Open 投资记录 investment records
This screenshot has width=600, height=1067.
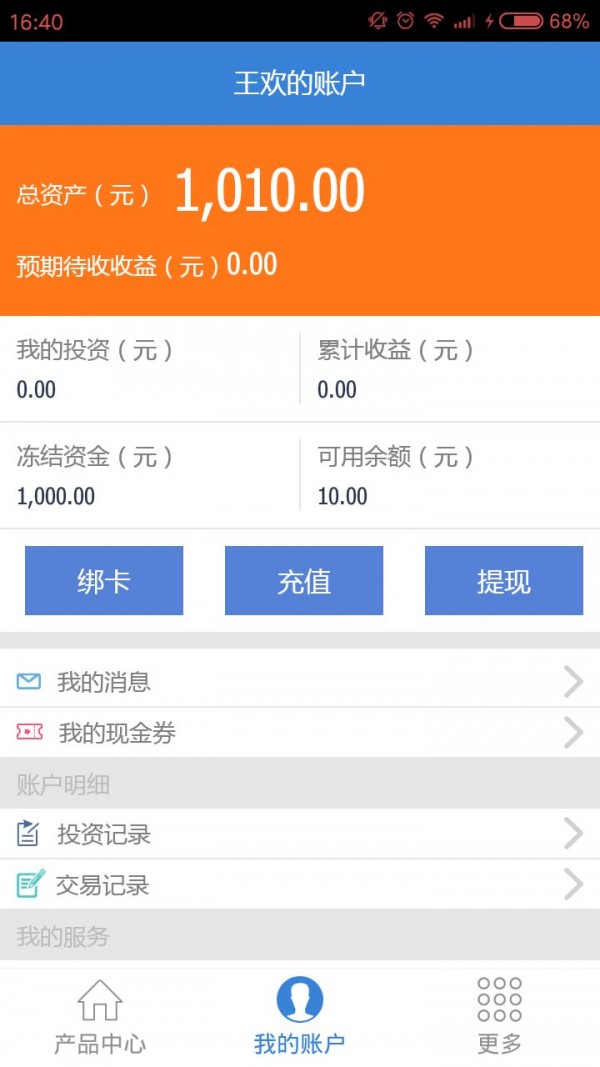coord(300,834)
